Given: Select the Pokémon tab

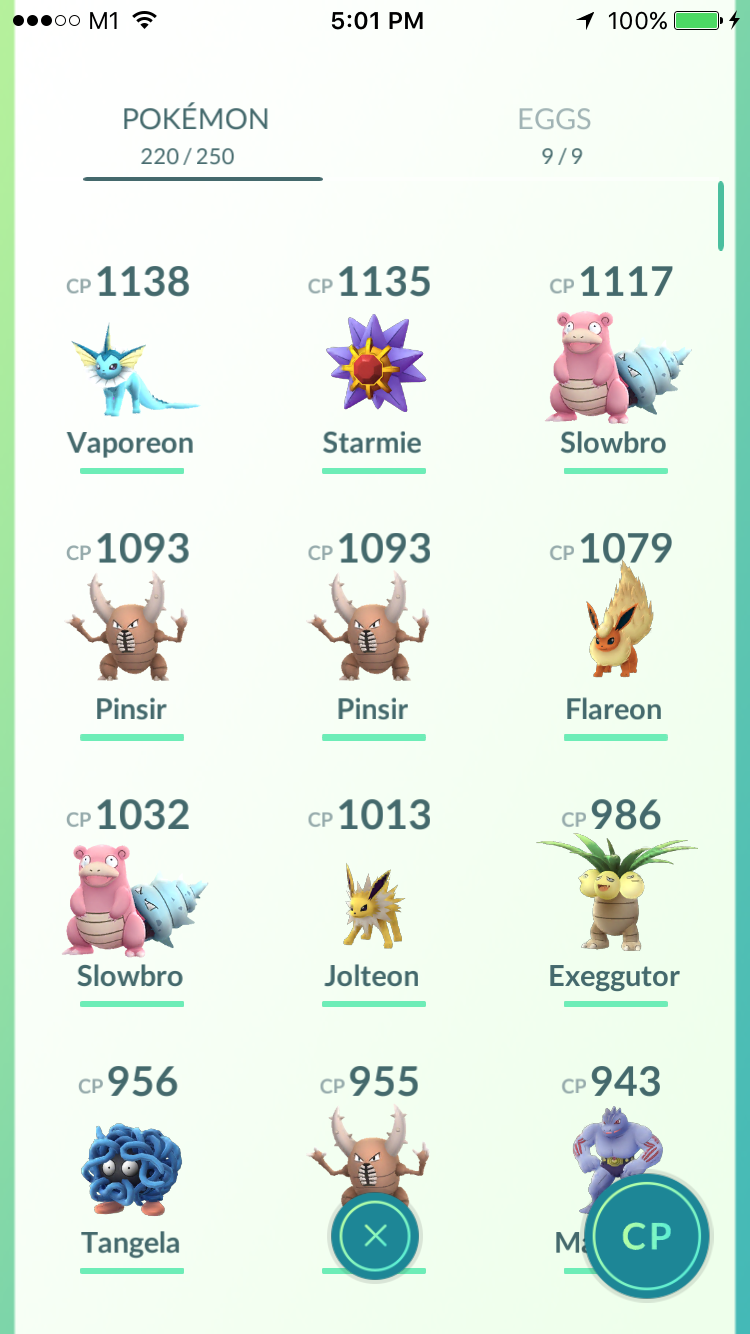Looking at the screenshot, I should coord(195,134).
